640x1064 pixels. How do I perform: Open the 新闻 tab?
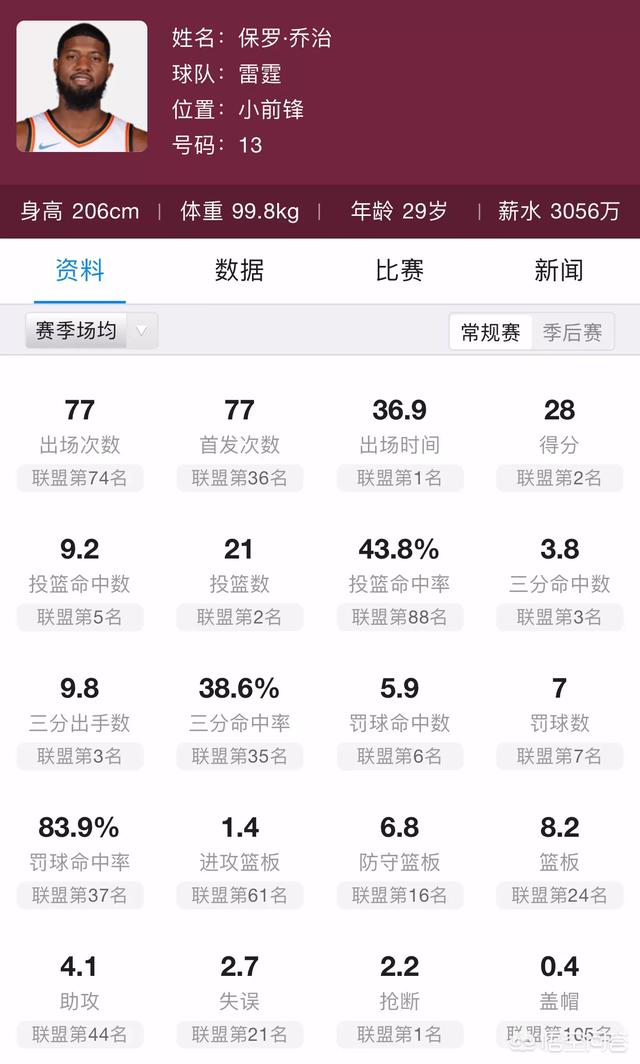click(x=559, y=271)
